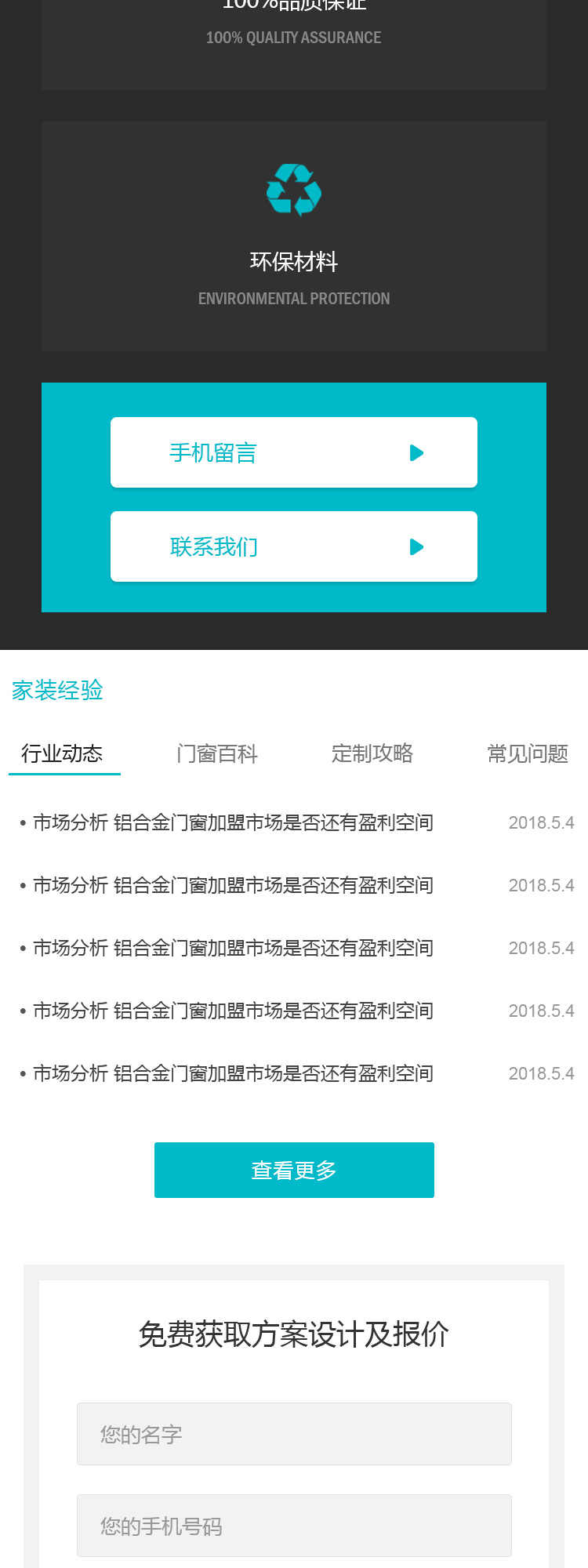Open the 联系我们 button

[293, 546]
